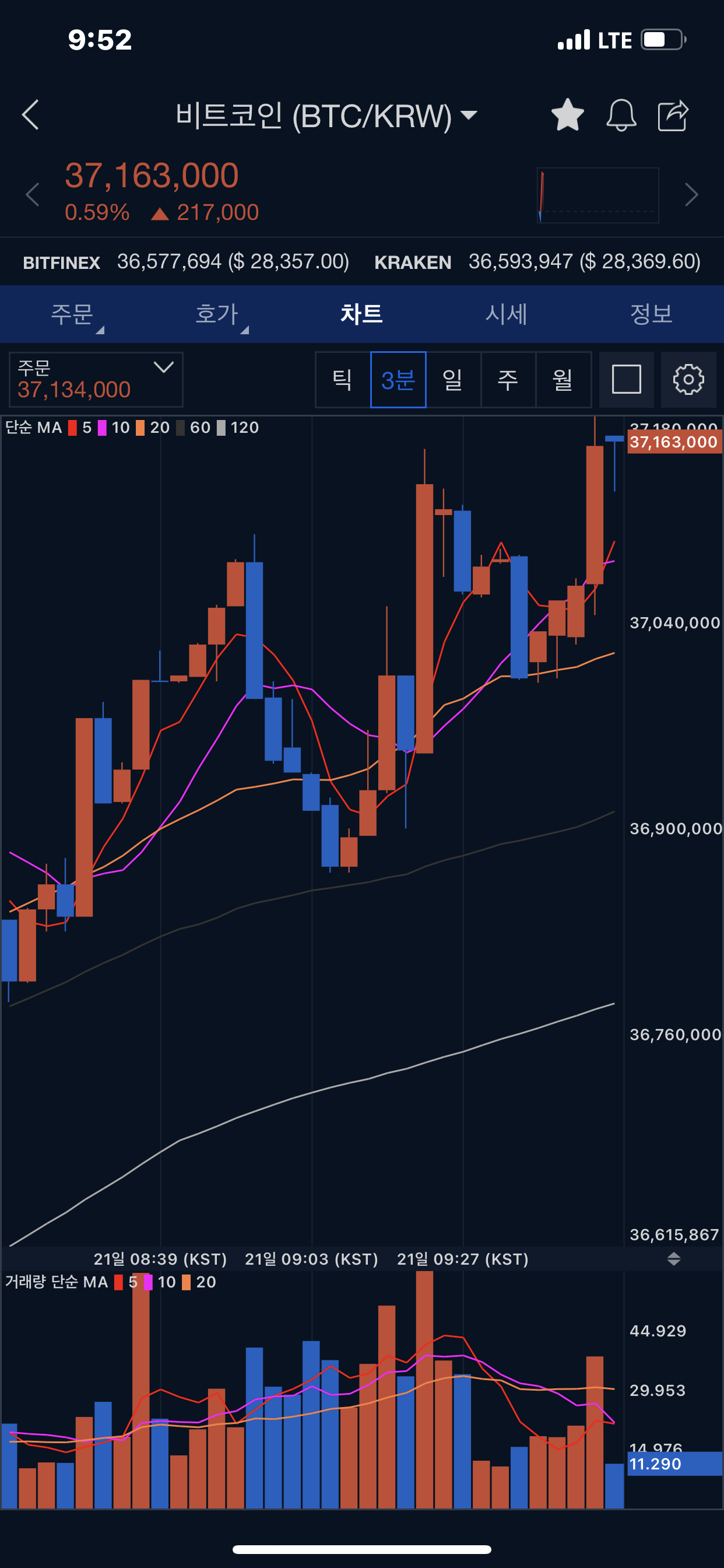
Task: Open chart settings gear
Action: click(688, 380)
